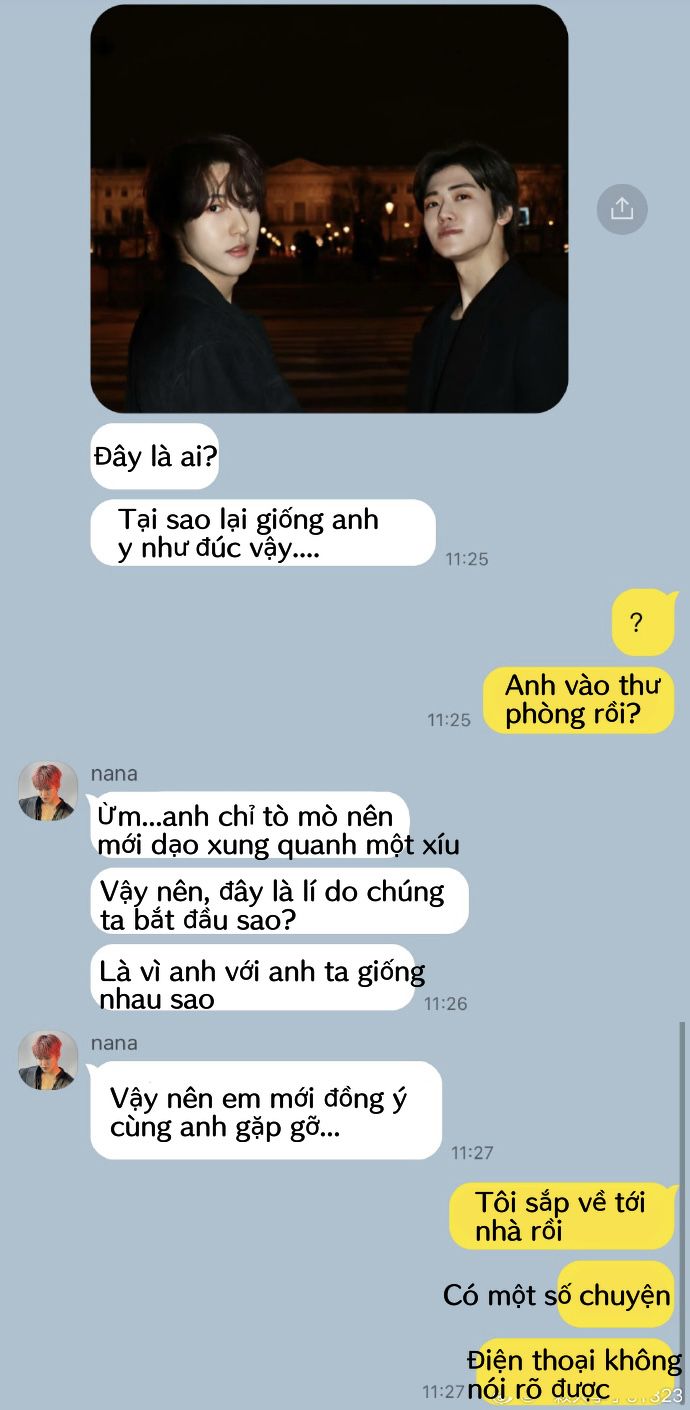Share the photo sent in chat
The width and height of the screenshot is (690, 1410).
(x=622, y=209)
